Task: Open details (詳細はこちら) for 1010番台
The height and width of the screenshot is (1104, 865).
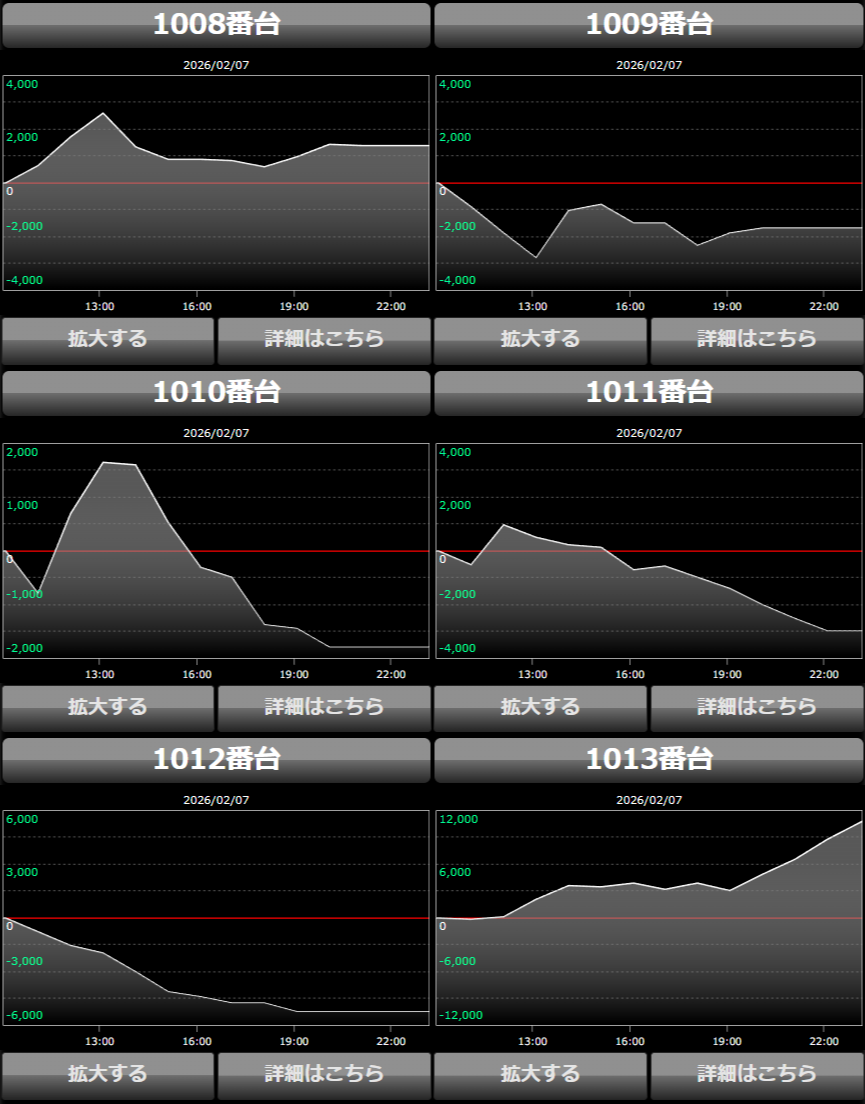Action: pos(324,708)
